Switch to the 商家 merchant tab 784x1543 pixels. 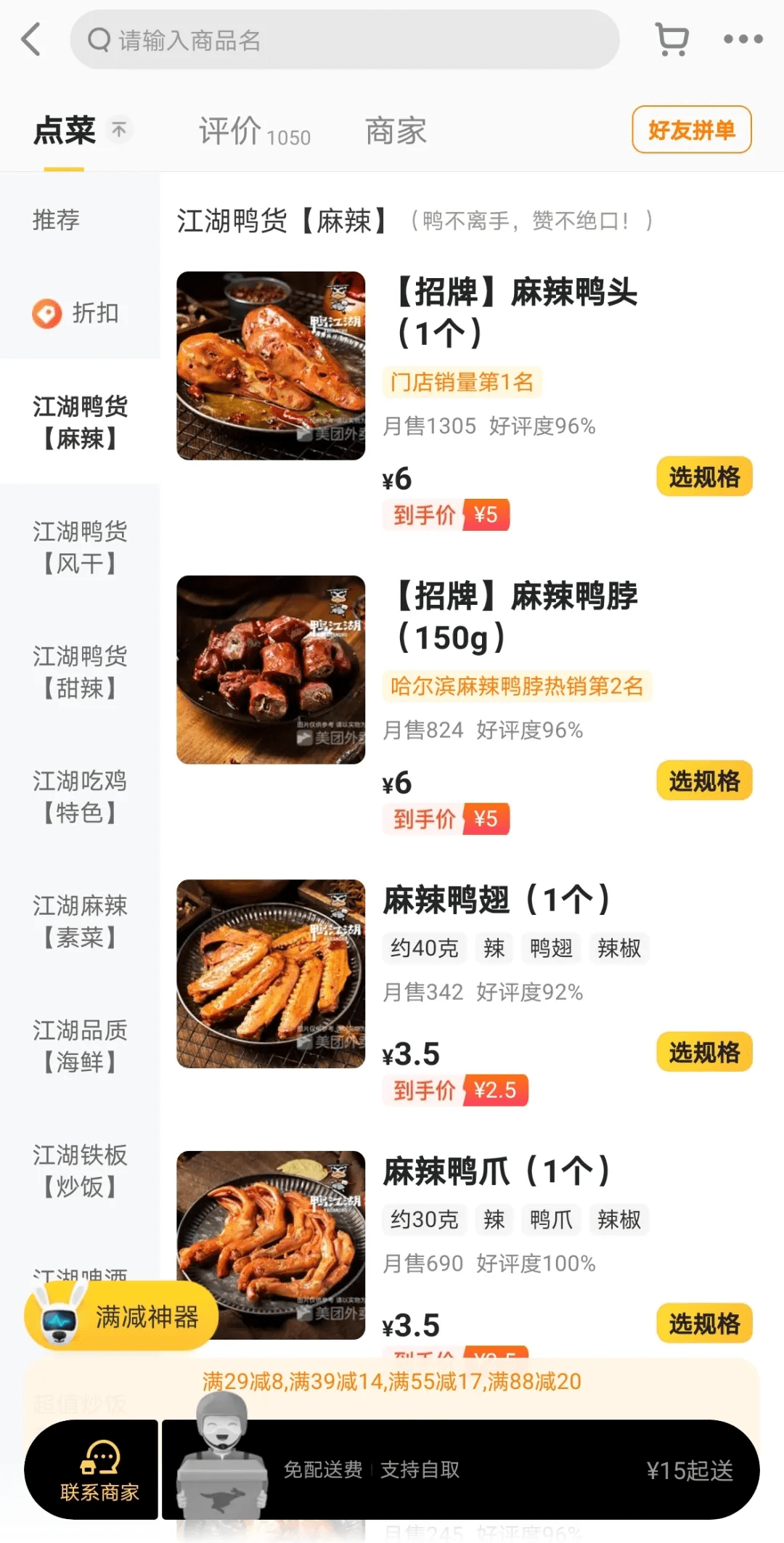(x=396, y=131)
